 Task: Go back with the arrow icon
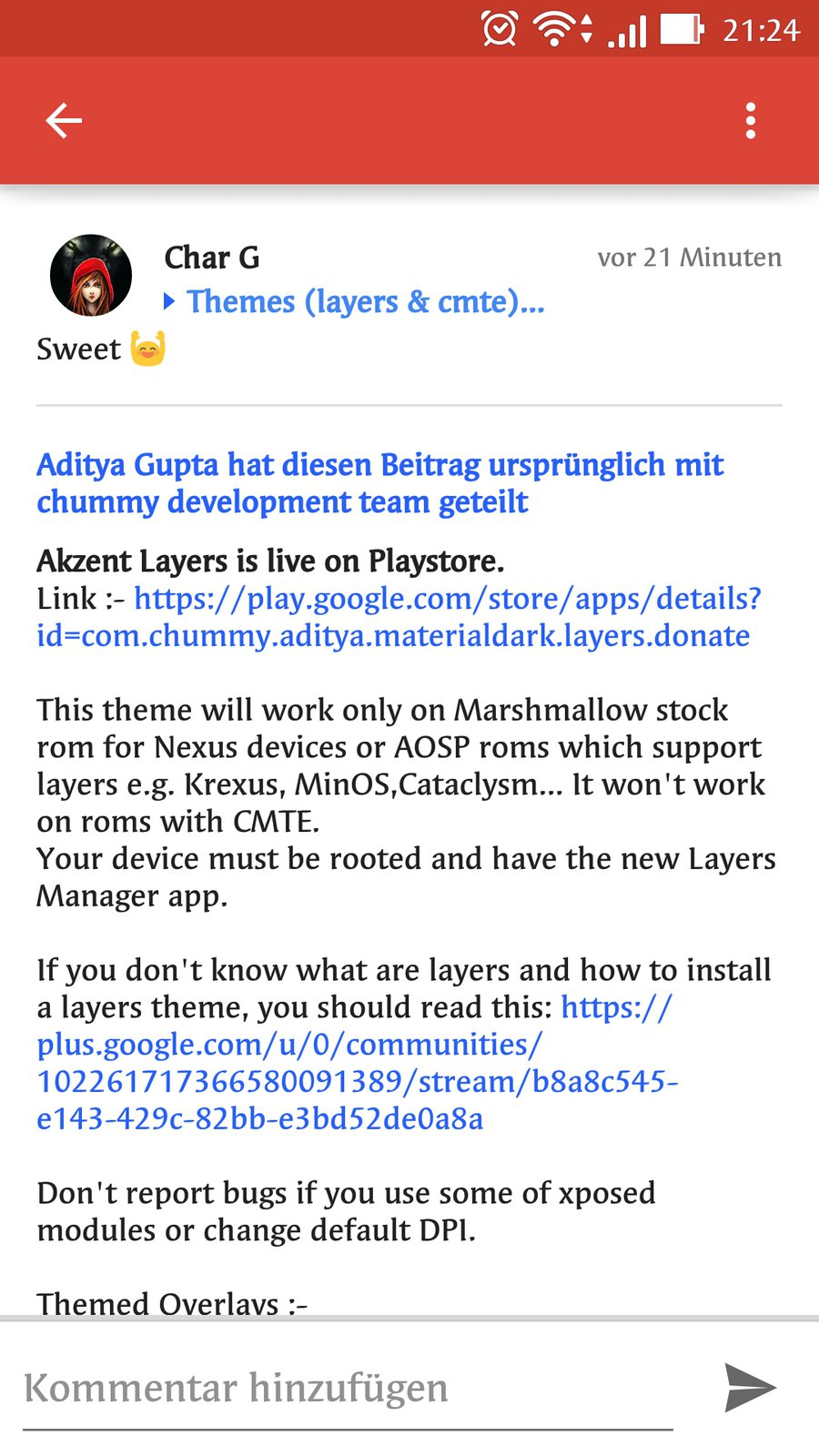64,121
